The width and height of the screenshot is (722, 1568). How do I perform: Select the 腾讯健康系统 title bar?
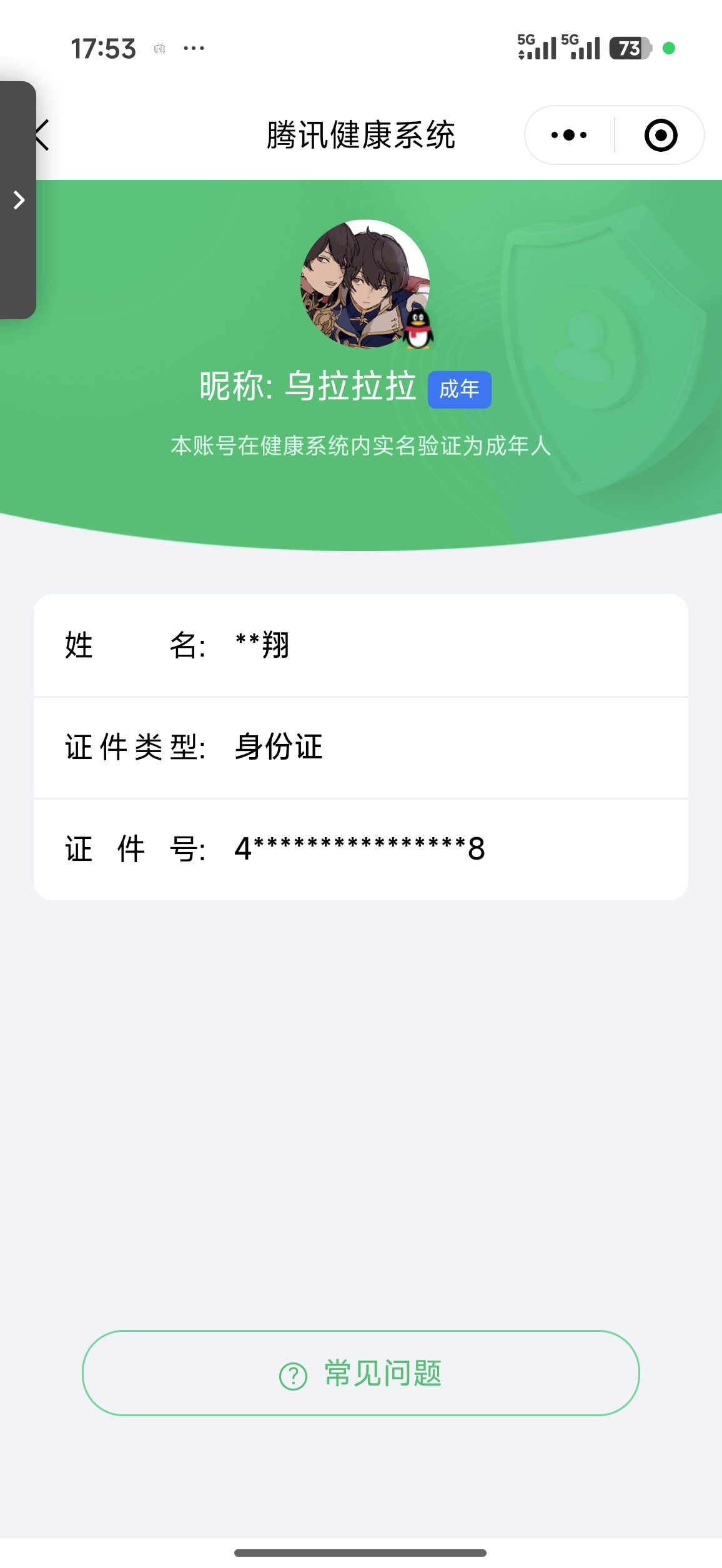pyautogui.click(x=361, y=135)
